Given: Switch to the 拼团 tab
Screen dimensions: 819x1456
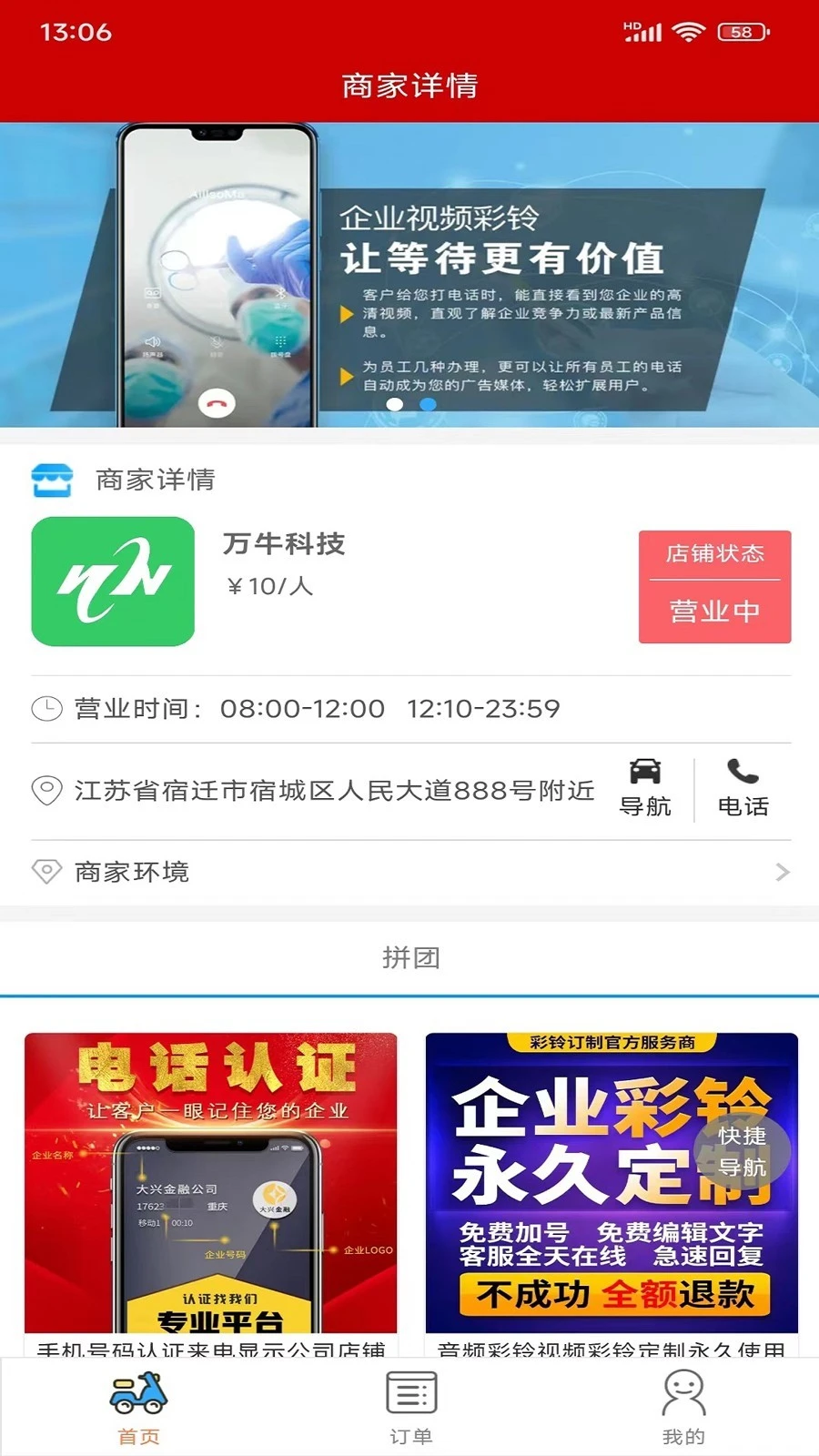Looking at the screenshot, I should coord(409,957).
